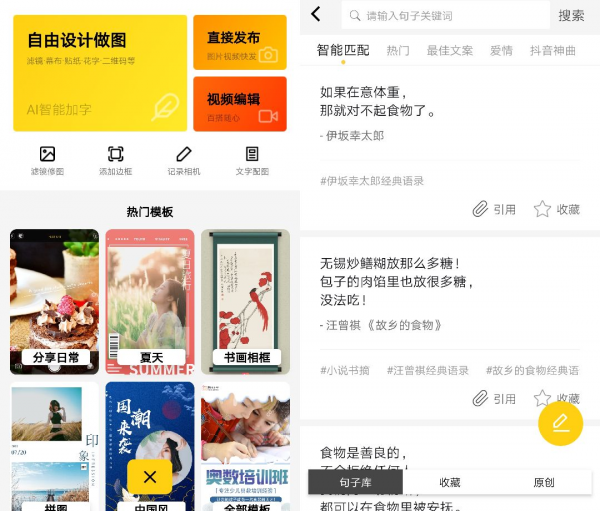Open 自由设计做图 design card
The height and width of the screenshot is (511, 600).
pyautogui.click(x=99, y=75)
